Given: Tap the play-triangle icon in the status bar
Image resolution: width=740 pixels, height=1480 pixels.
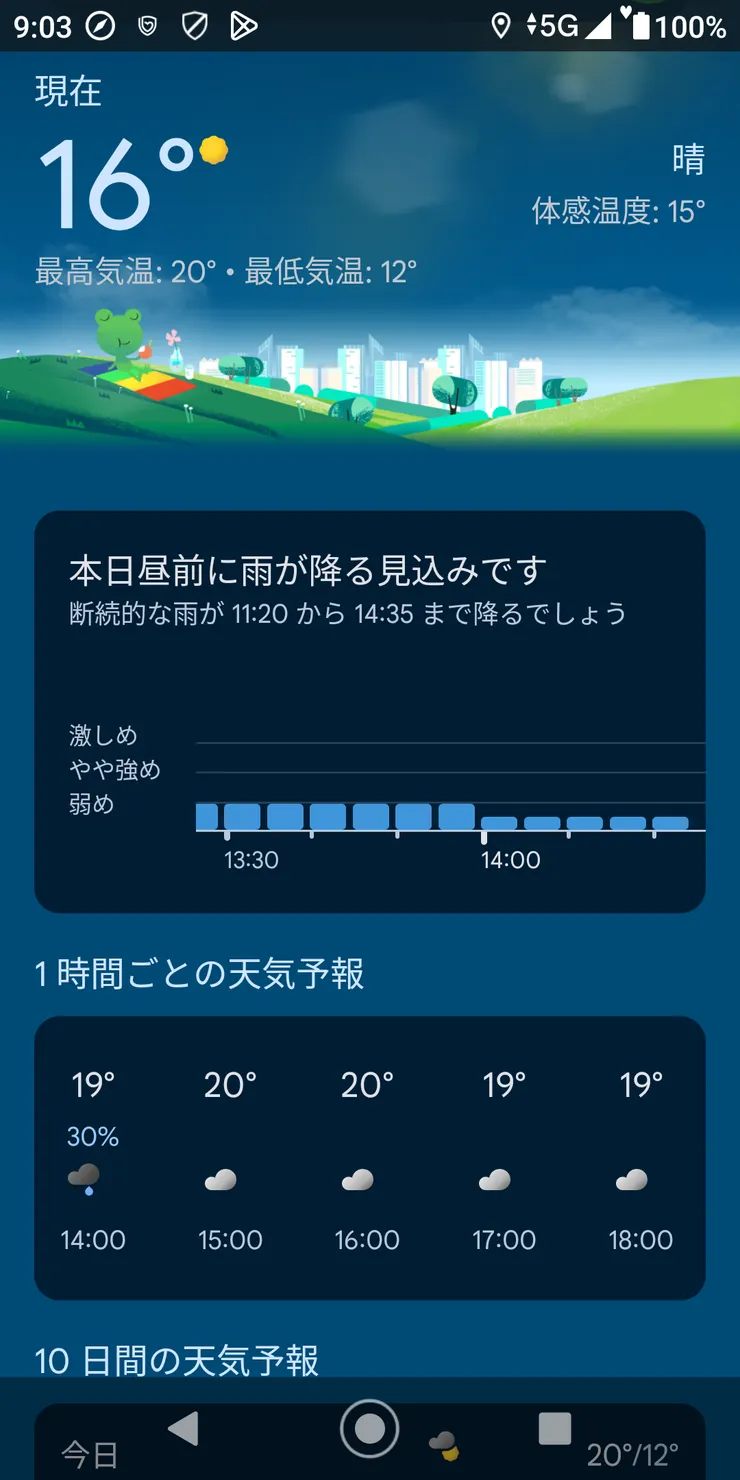Looking at the screenshot, I should click(245, 26).
